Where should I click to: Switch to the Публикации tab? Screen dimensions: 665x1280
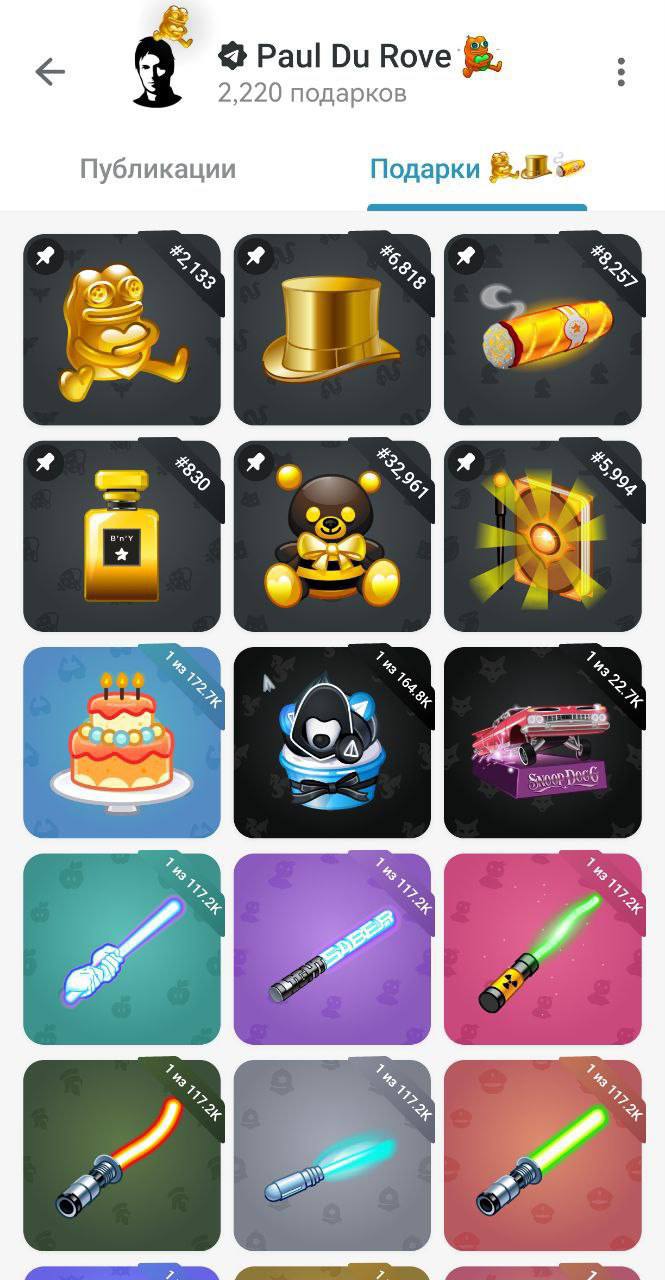click(158, 169)
